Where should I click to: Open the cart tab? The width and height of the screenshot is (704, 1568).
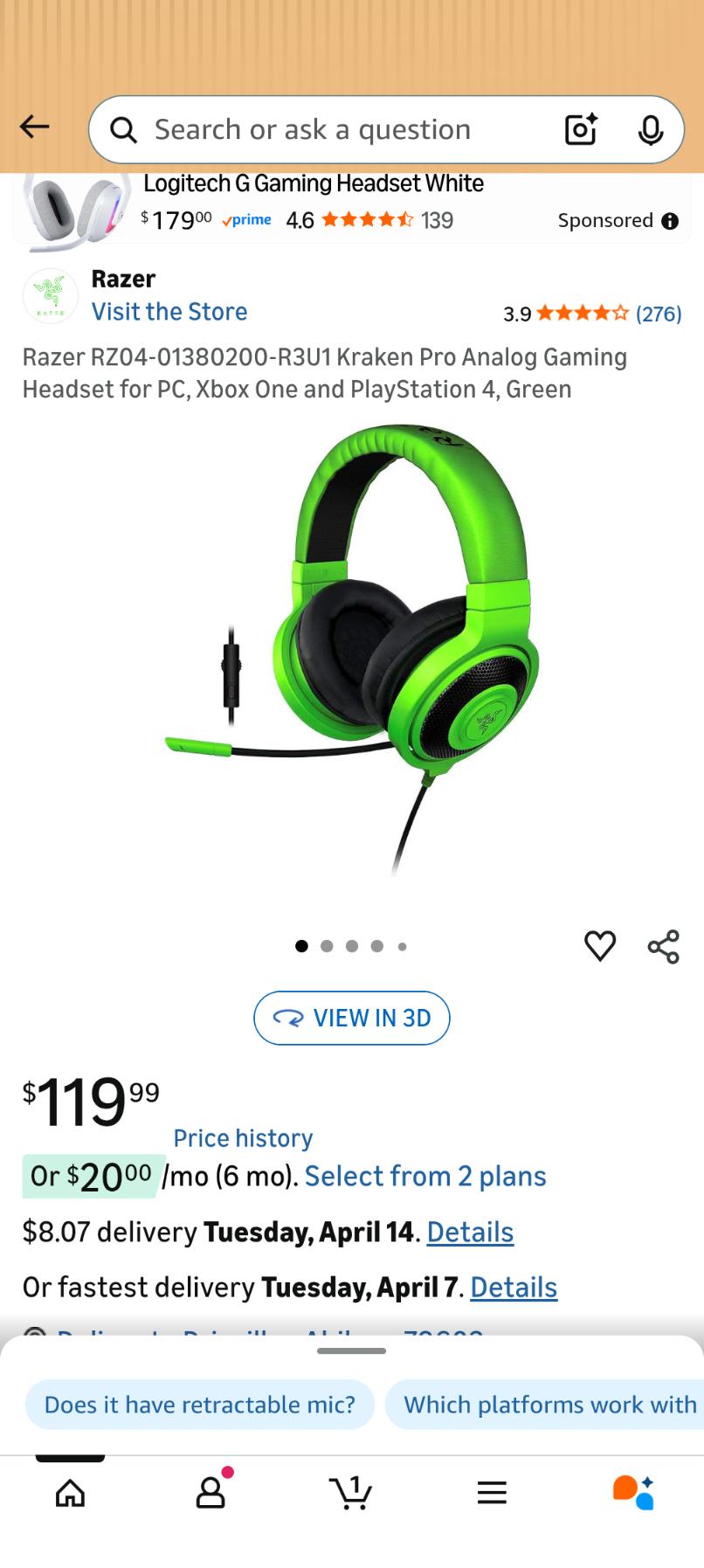click(351, 1493)
